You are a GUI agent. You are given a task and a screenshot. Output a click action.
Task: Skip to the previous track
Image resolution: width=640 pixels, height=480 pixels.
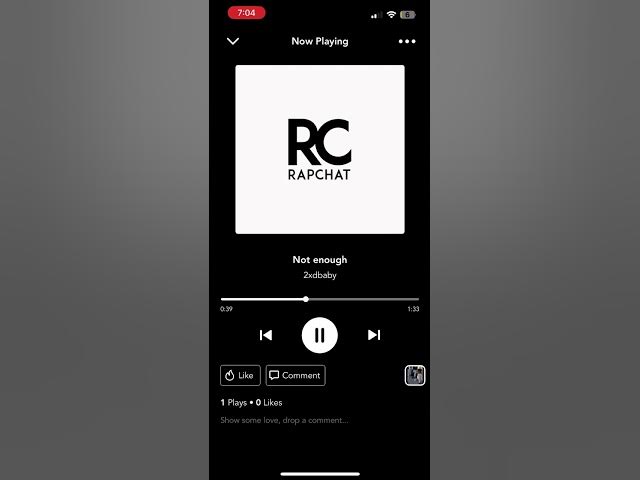266,335
